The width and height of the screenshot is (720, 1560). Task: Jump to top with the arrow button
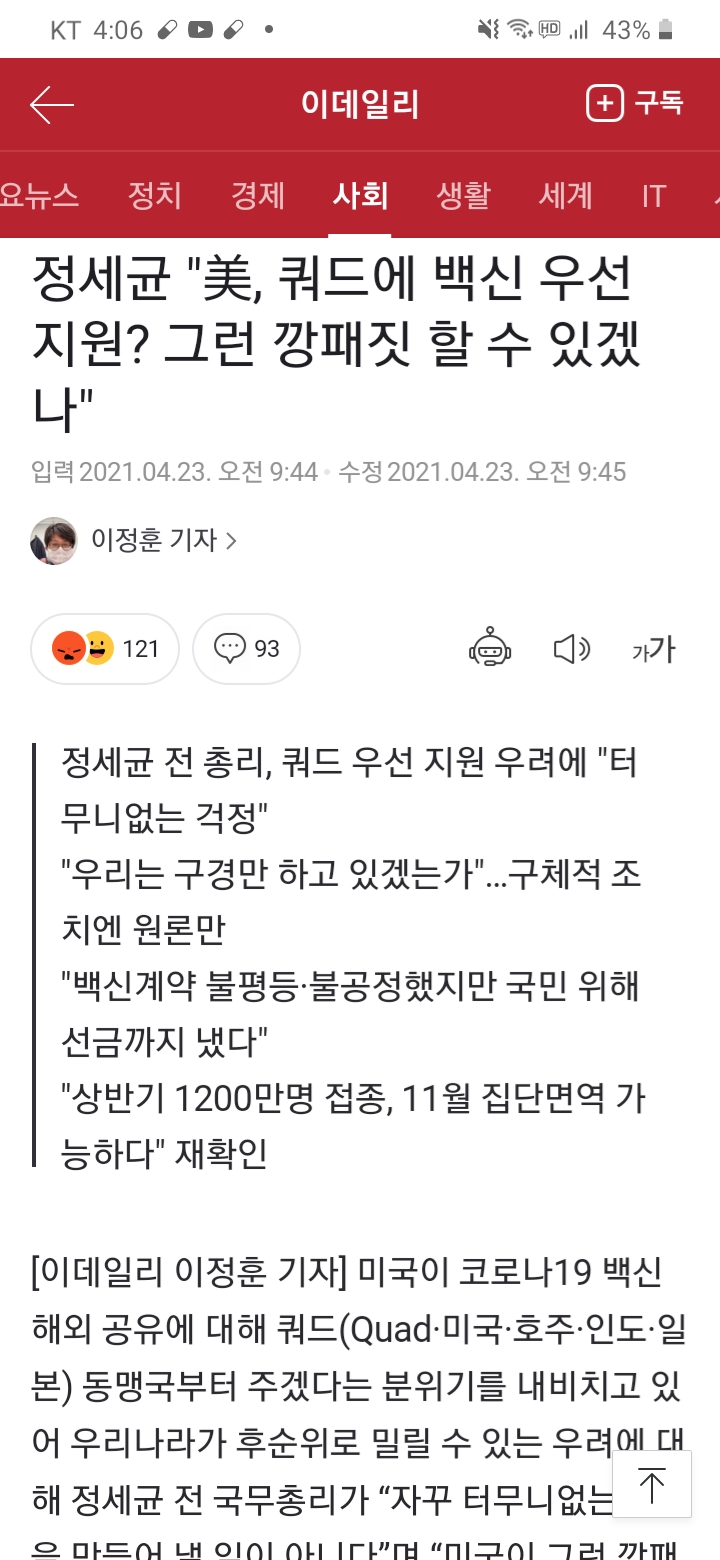pos(652,1486)
